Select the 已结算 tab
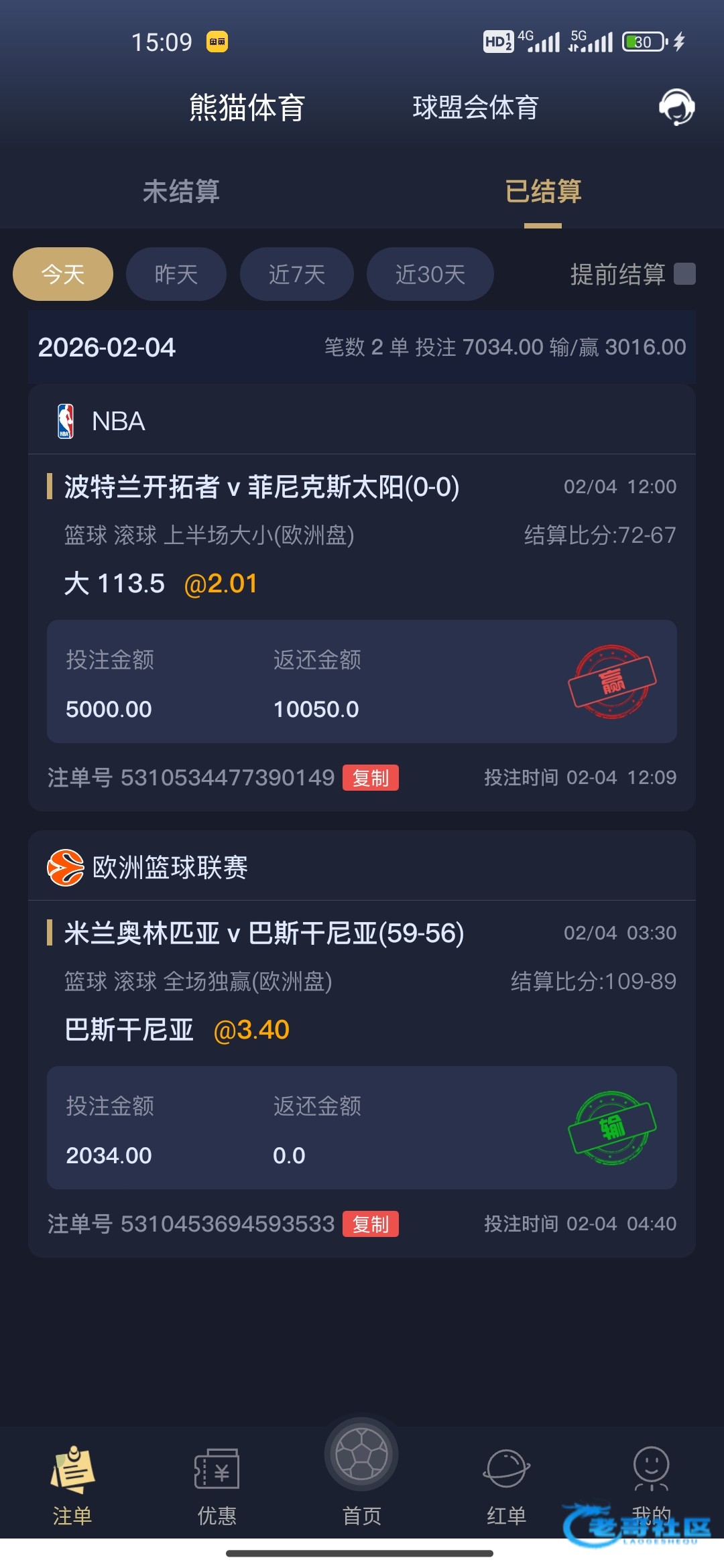Image resolution: width=724 pixels, height=1568 pixels. click(x=543, y=192)
